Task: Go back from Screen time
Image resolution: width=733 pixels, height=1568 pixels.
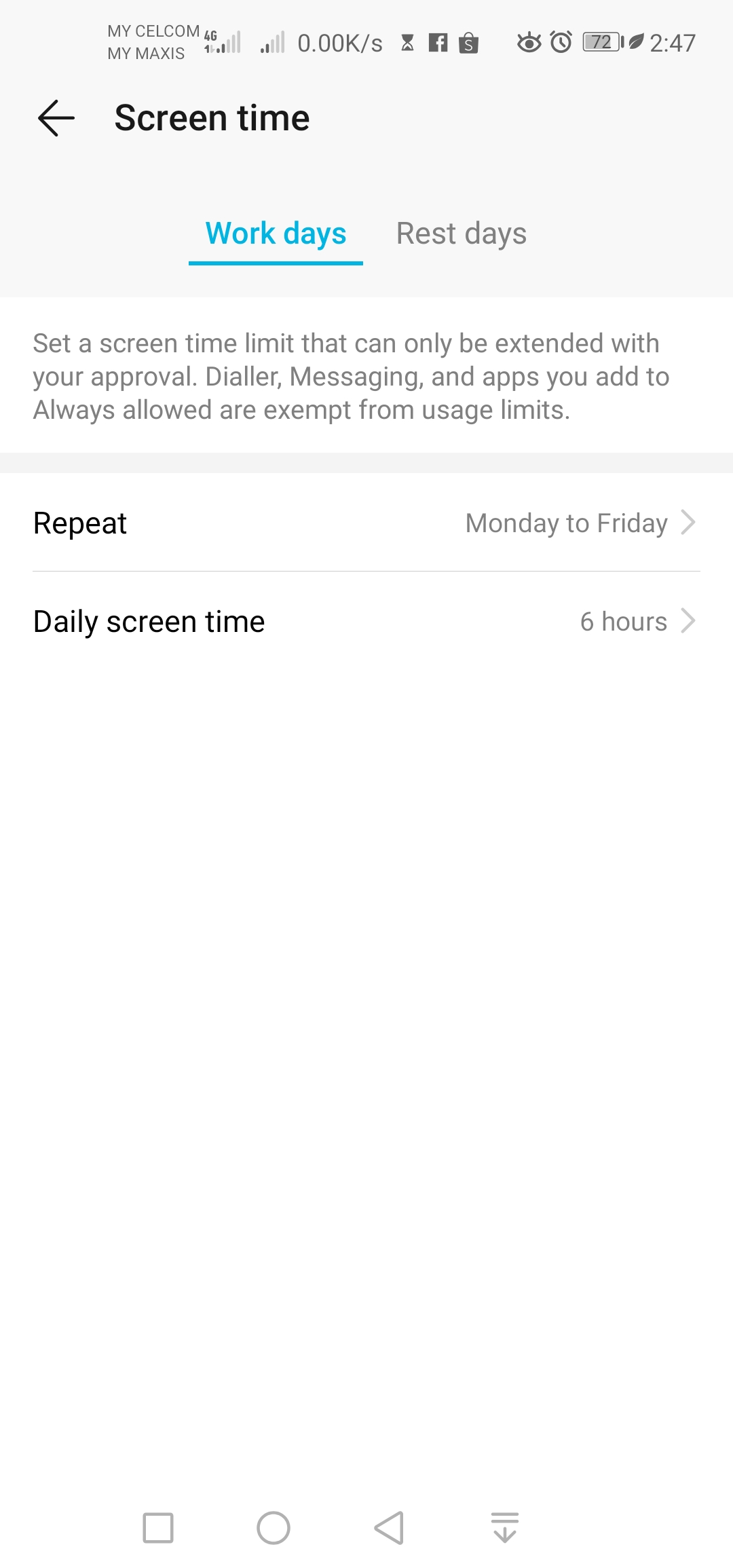Action: [56, 118]
